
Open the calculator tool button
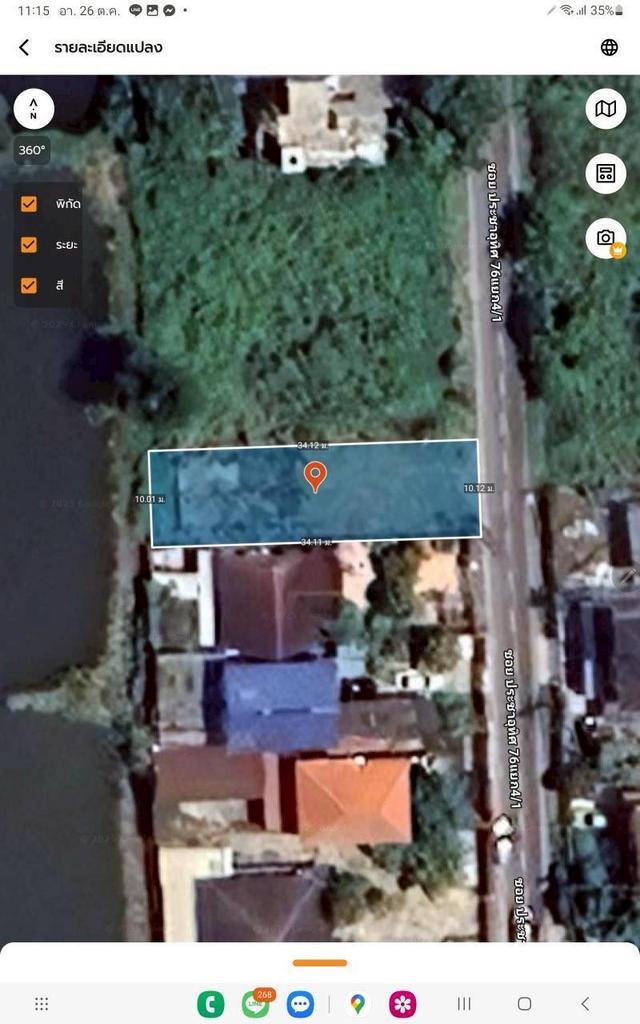click(605, 173)
